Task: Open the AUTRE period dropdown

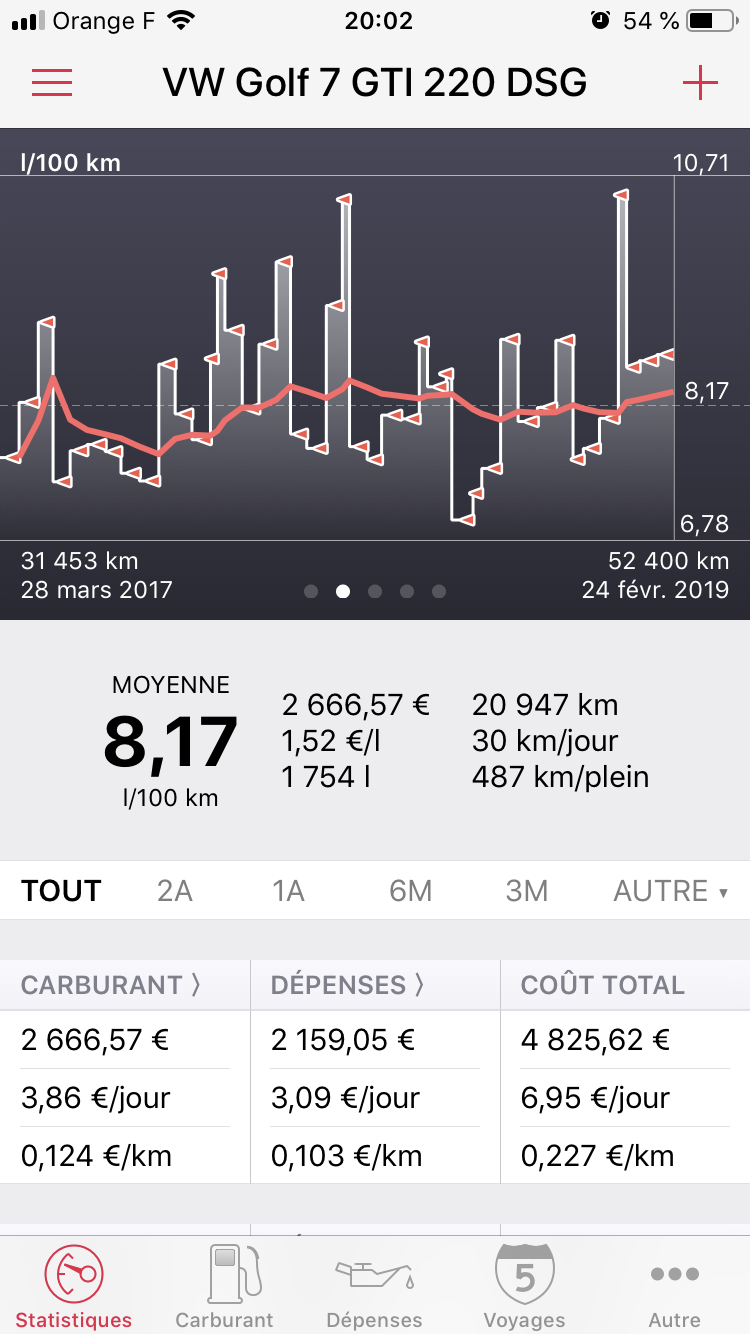Action: click(671, 891)
